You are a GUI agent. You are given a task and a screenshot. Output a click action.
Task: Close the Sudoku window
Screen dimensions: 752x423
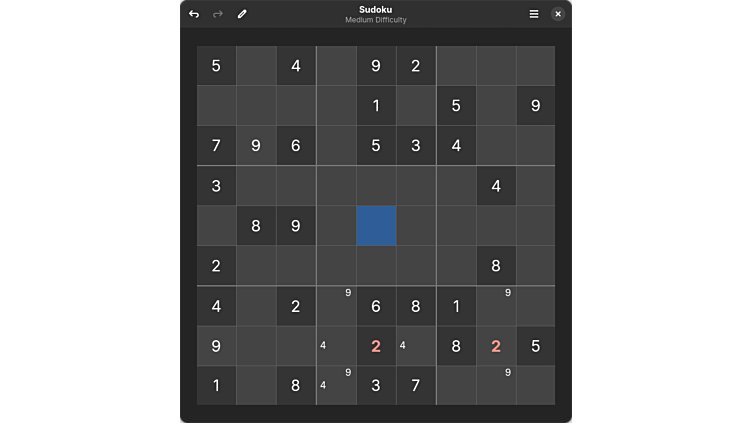558,14
